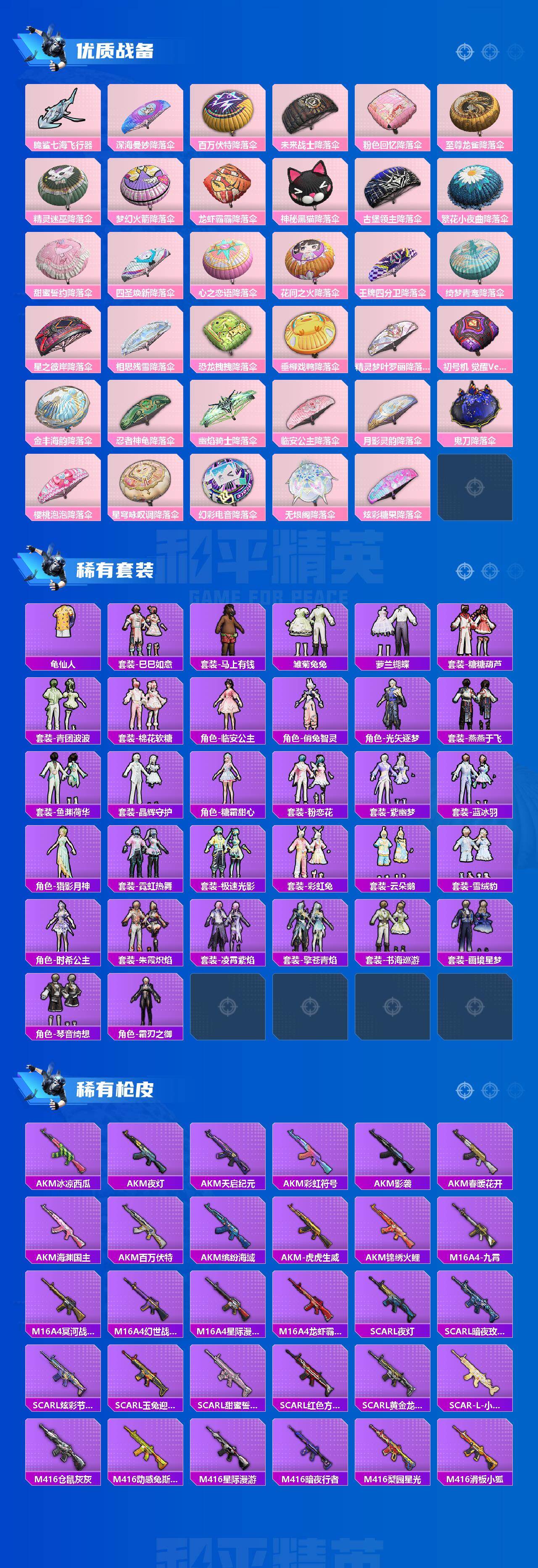This screenshot has height=1568, width=538.
Task: Open the 脆鲨七海飞行器 thumbnail
Action: [63, 116]
